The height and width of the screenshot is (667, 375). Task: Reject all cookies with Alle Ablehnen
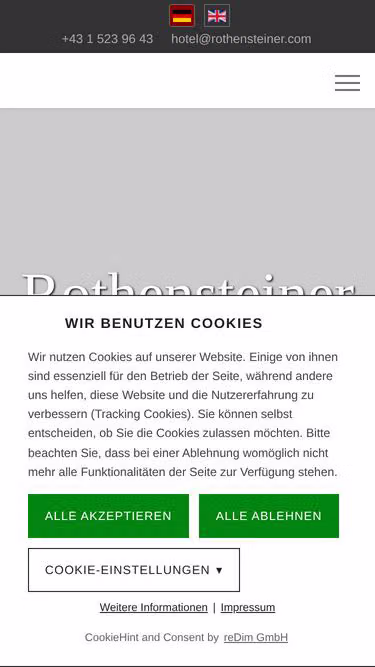point(269,516)
